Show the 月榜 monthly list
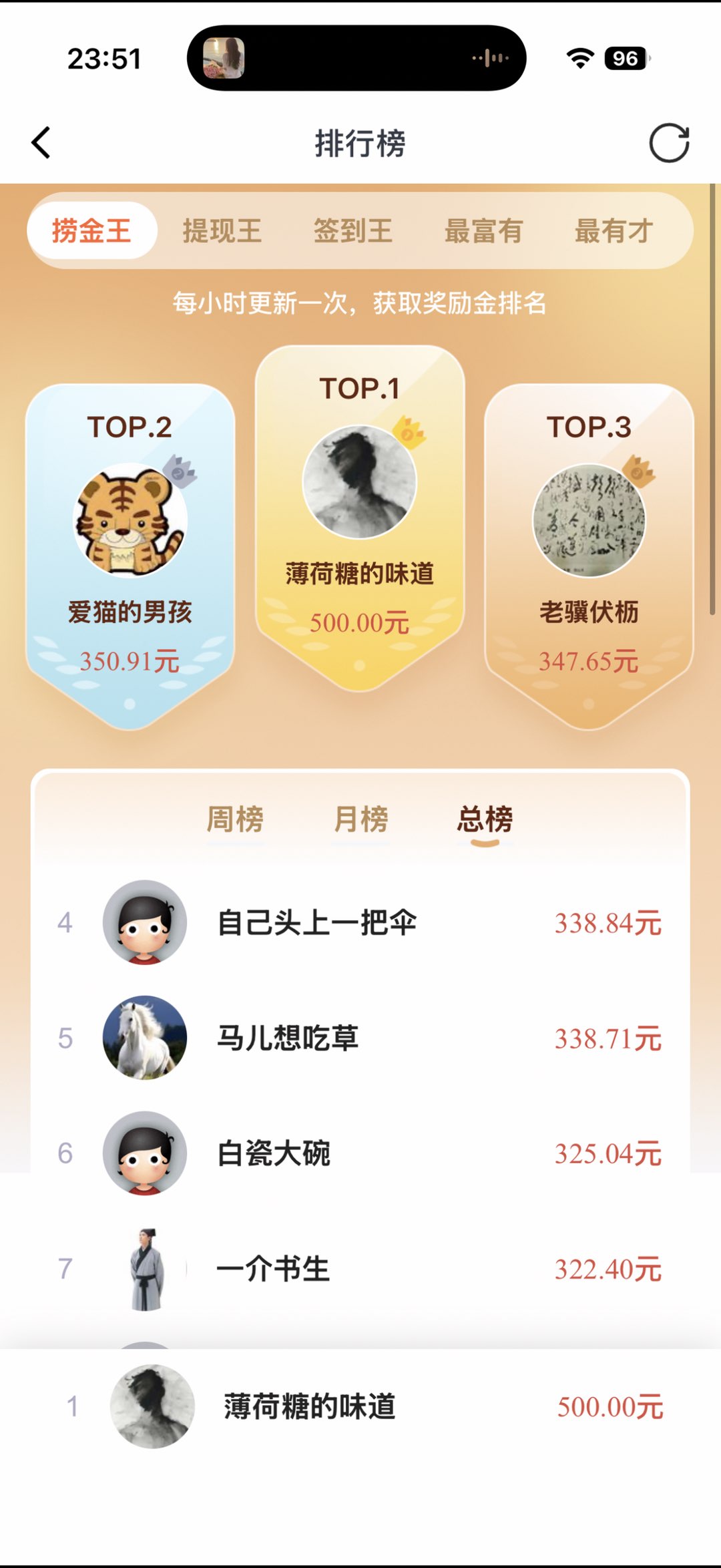This screenshot has height=1568, width=721. [360, 819]
